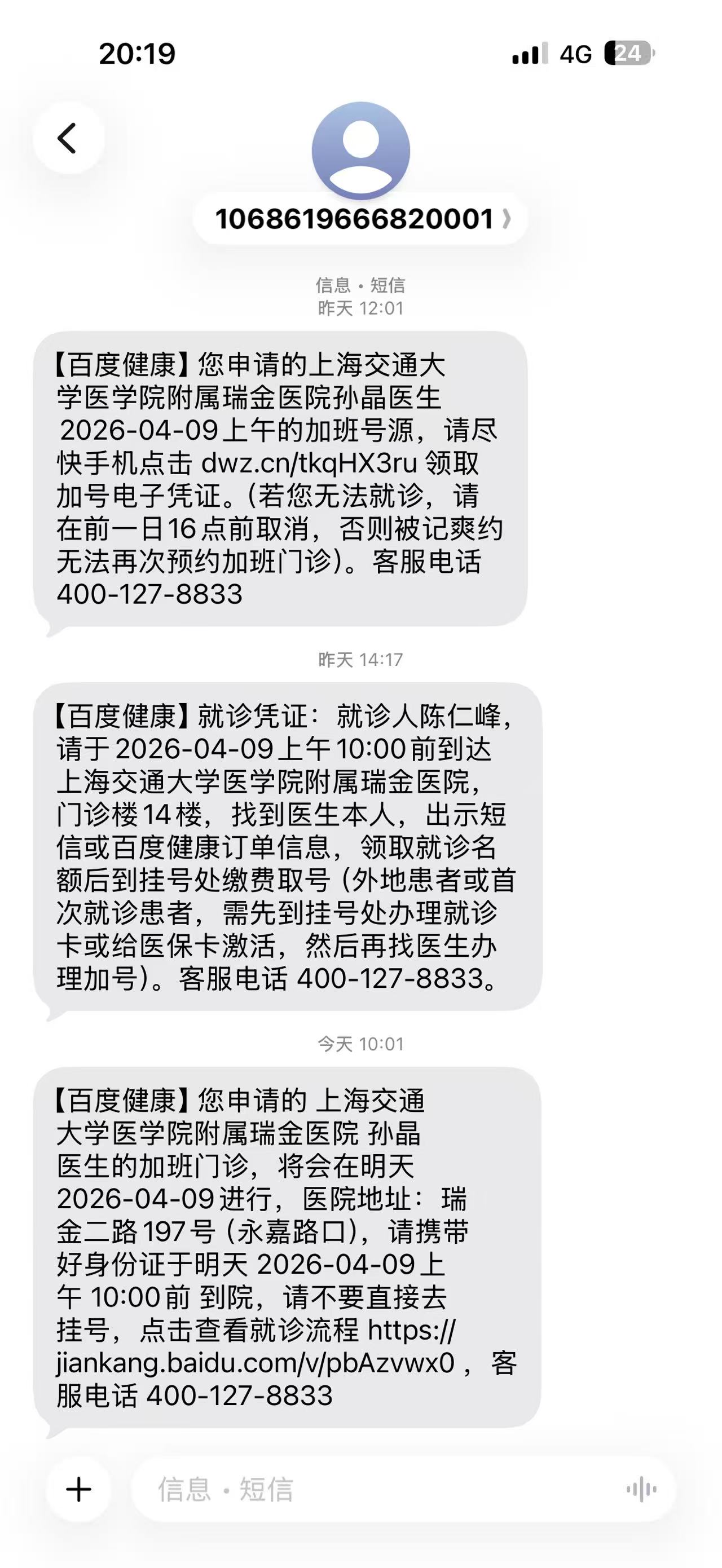The image size is (722, 1568).
Task: Open the plus attachments menu
Action: [x=78, y=1490]
